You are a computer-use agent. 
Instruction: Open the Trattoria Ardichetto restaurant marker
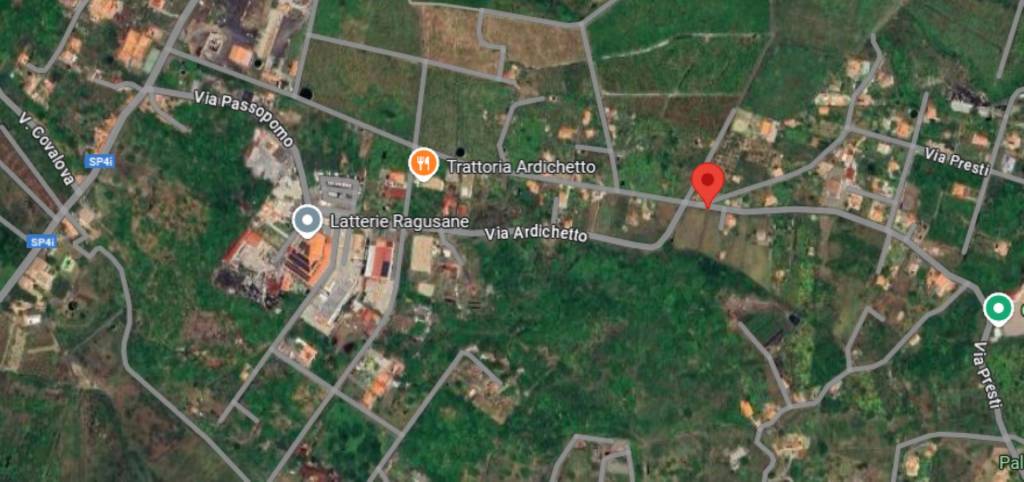click(424, 162)
